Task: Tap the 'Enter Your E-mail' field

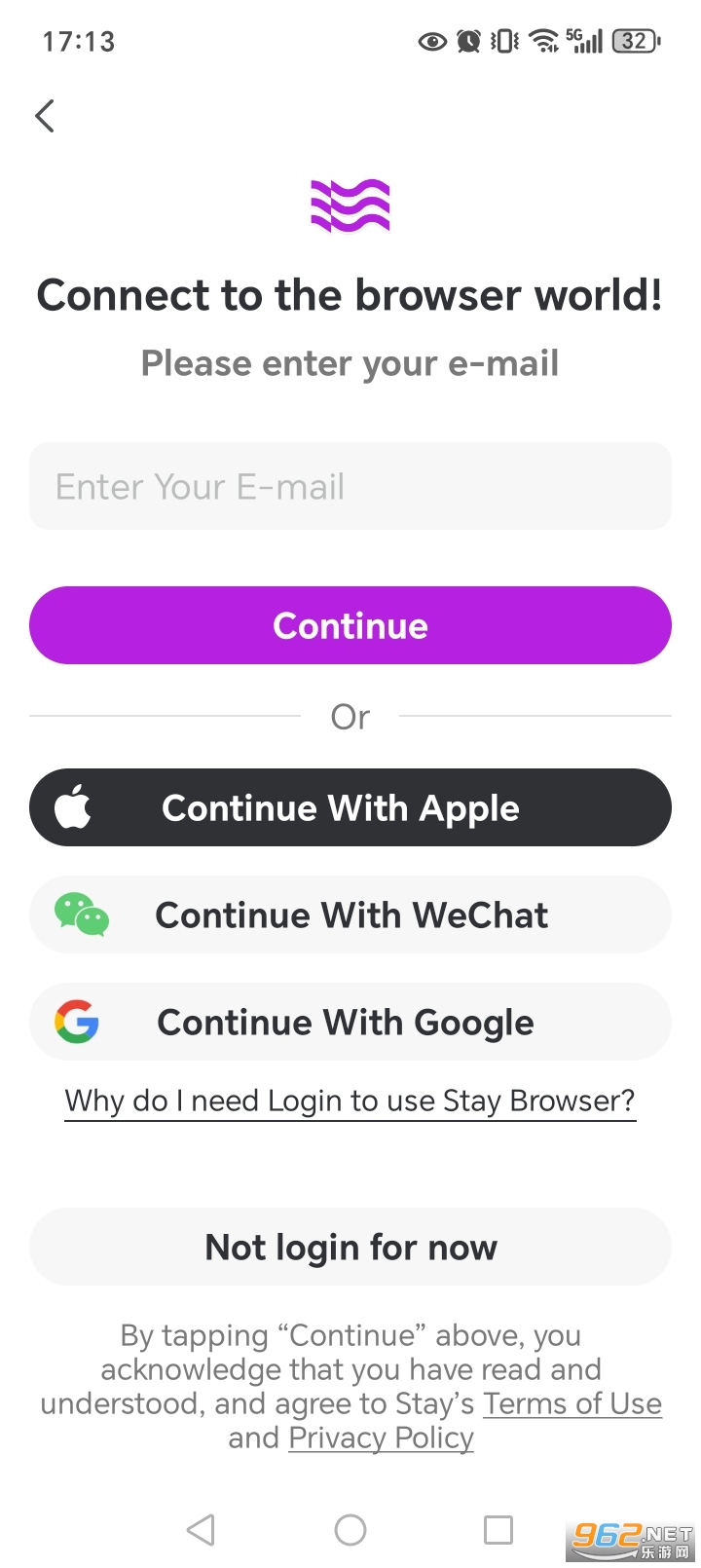Action: (350, 486)
